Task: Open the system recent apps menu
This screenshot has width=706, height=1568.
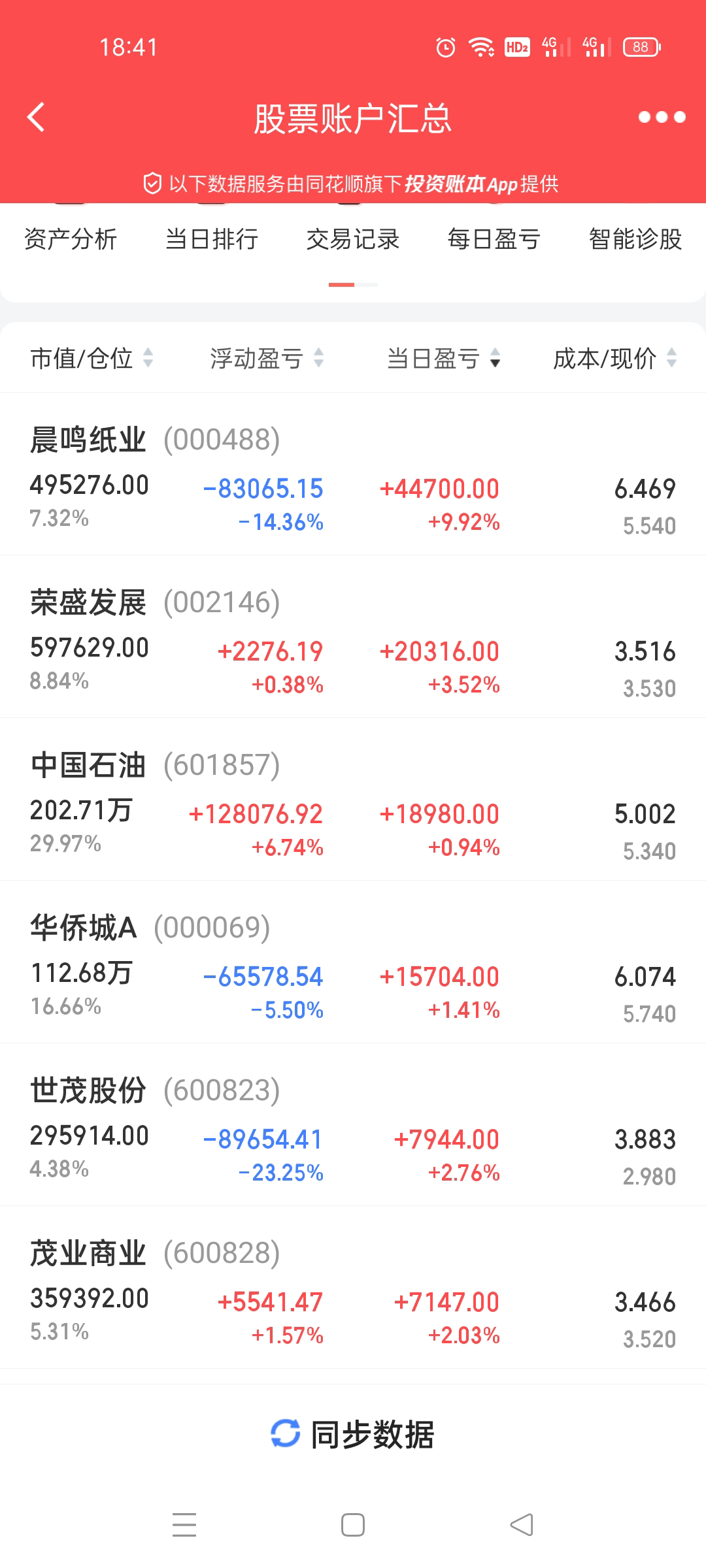Action: point(184,1525)
